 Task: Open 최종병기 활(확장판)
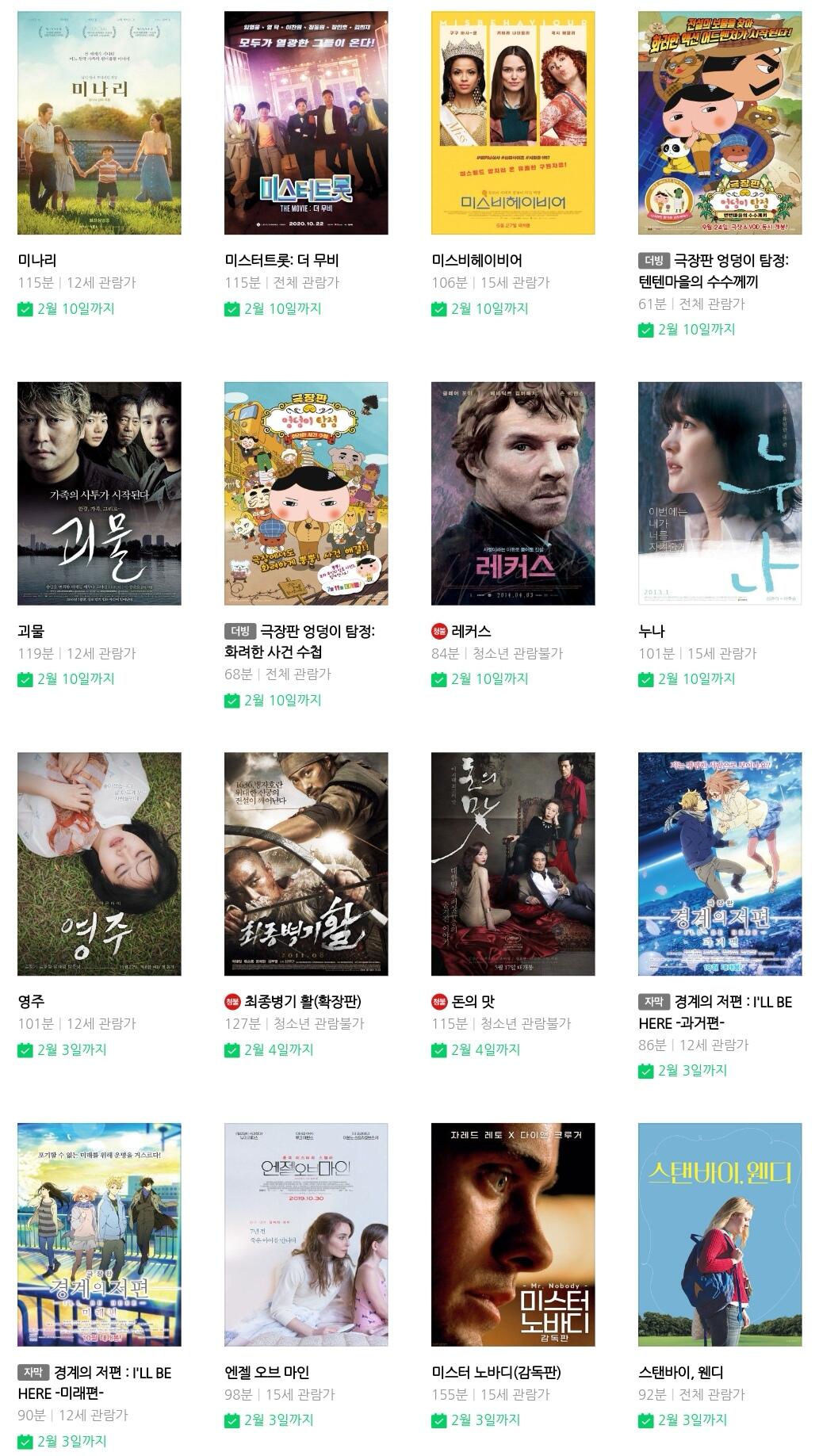306,863
